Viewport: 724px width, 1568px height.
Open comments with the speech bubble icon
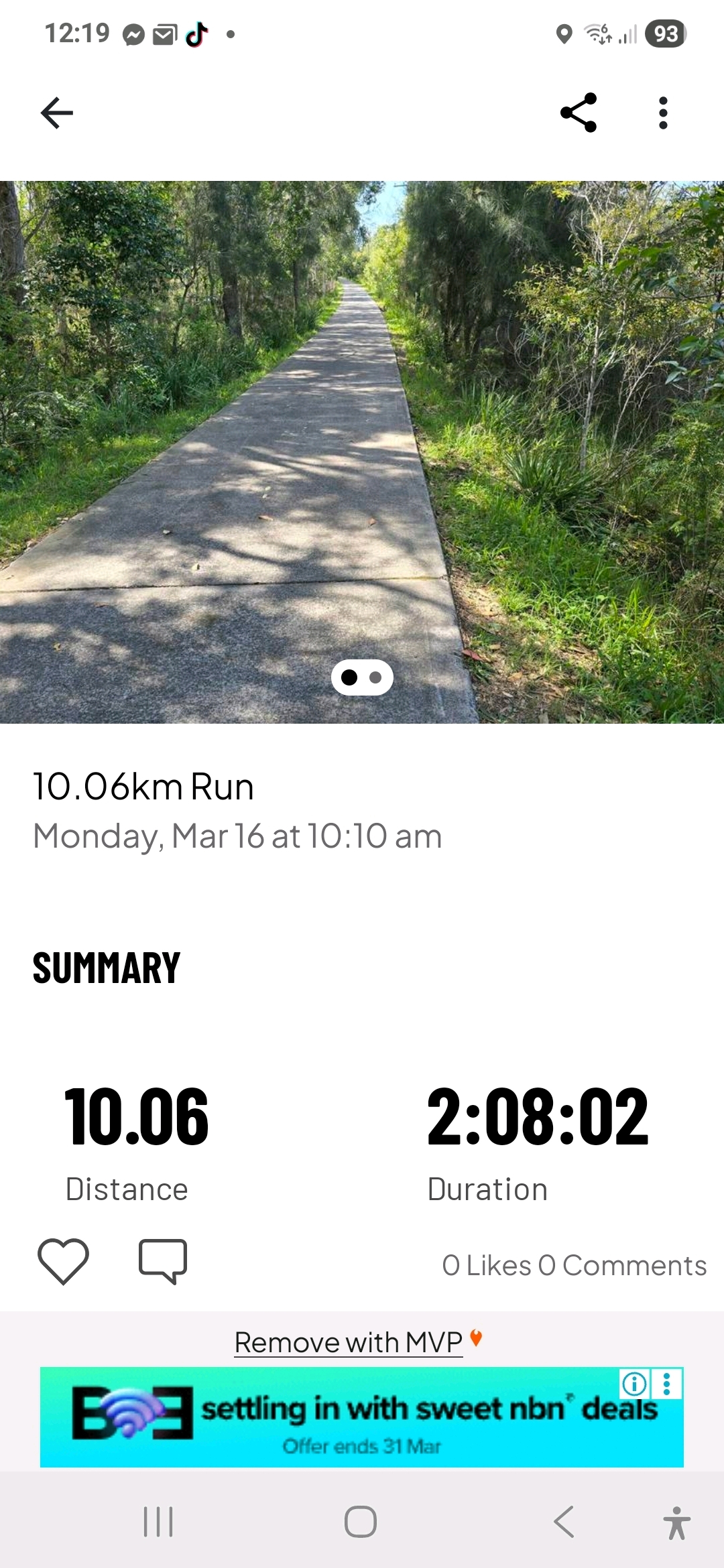(163, 1261)
